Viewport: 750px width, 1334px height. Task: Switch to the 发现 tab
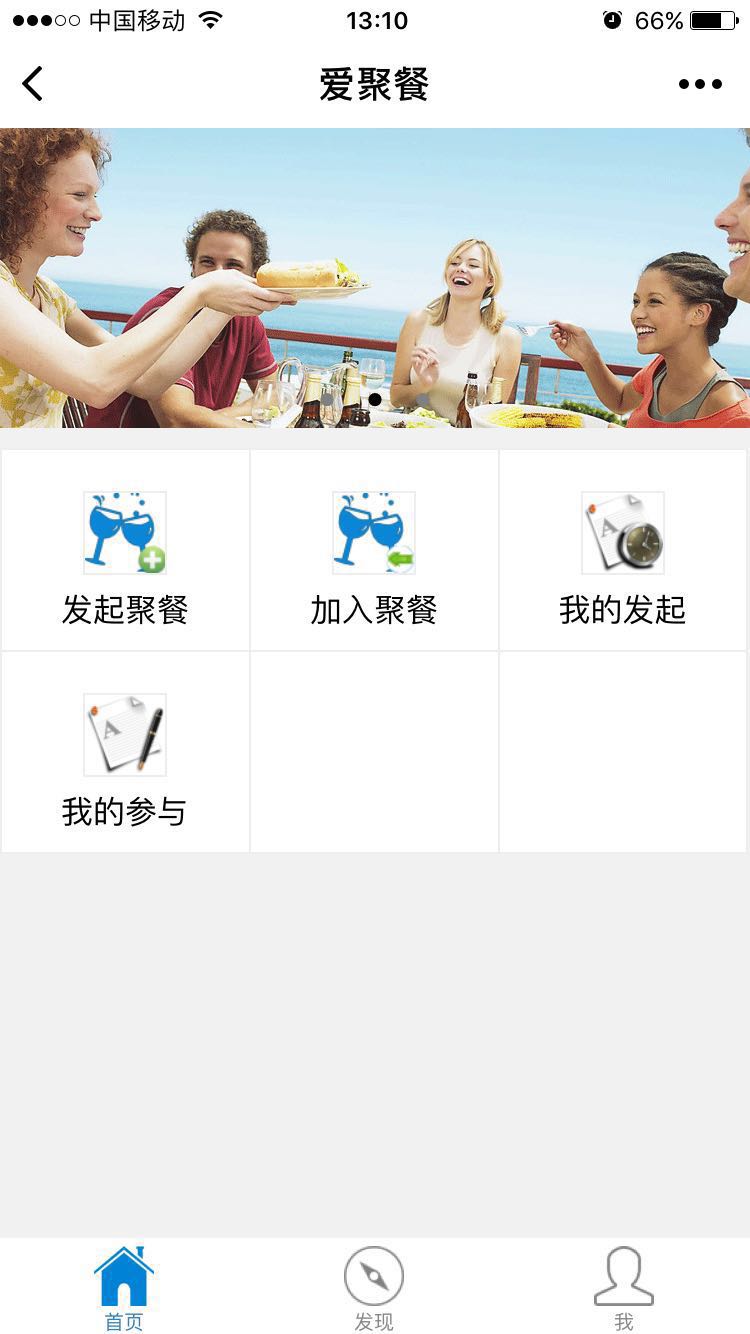(x=374, y=1288)
